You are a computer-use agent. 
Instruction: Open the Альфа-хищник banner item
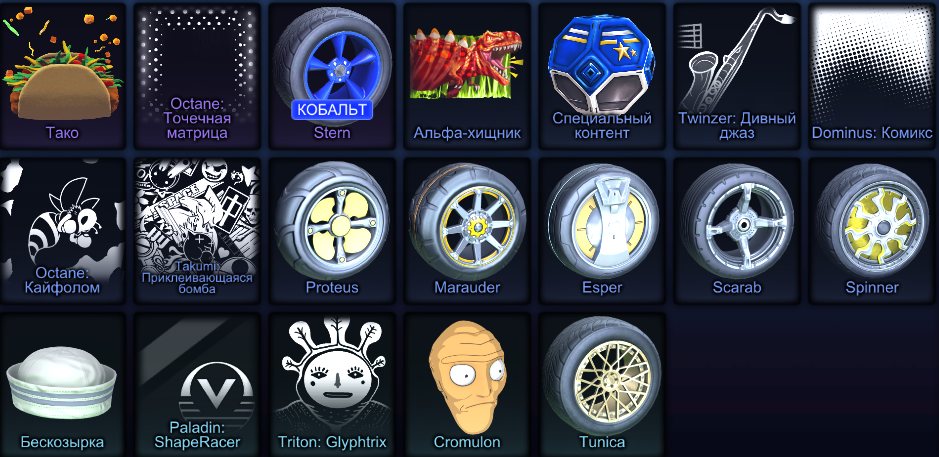(466, 75)
